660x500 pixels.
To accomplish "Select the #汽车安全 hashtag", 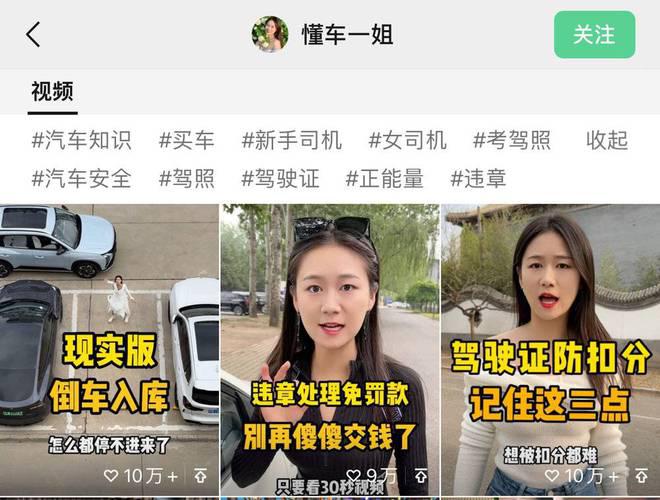I will pos(81,178).
